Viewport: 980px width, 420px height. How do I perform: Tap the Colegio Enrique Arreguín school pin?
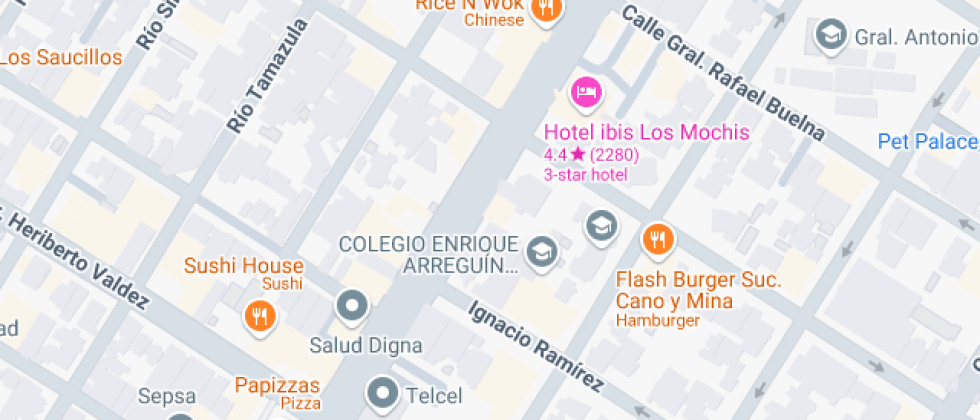(542, 252)
